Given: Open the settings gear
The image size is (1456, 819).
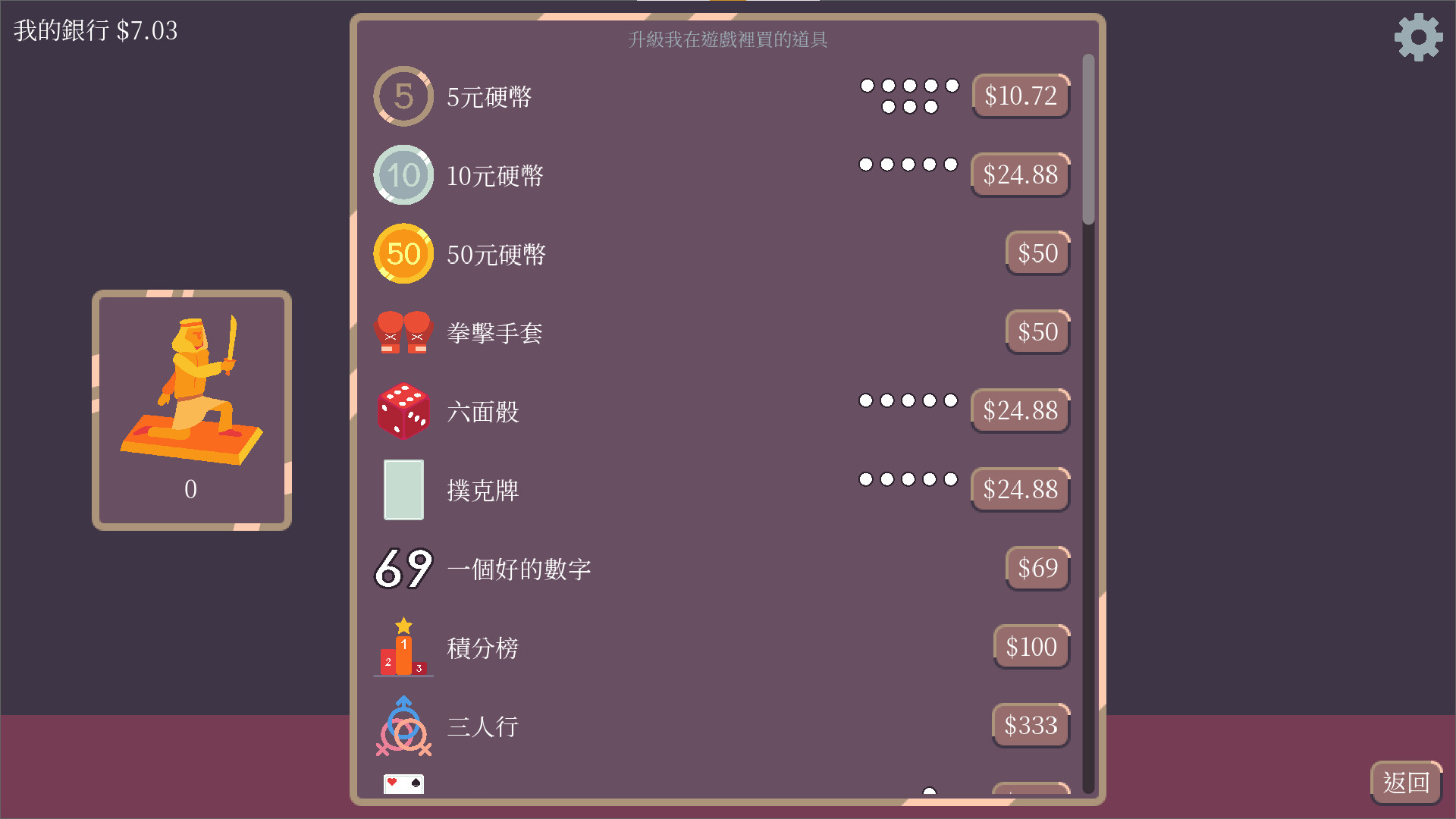Looking at the screenshot, I should tap(1418, 36).
